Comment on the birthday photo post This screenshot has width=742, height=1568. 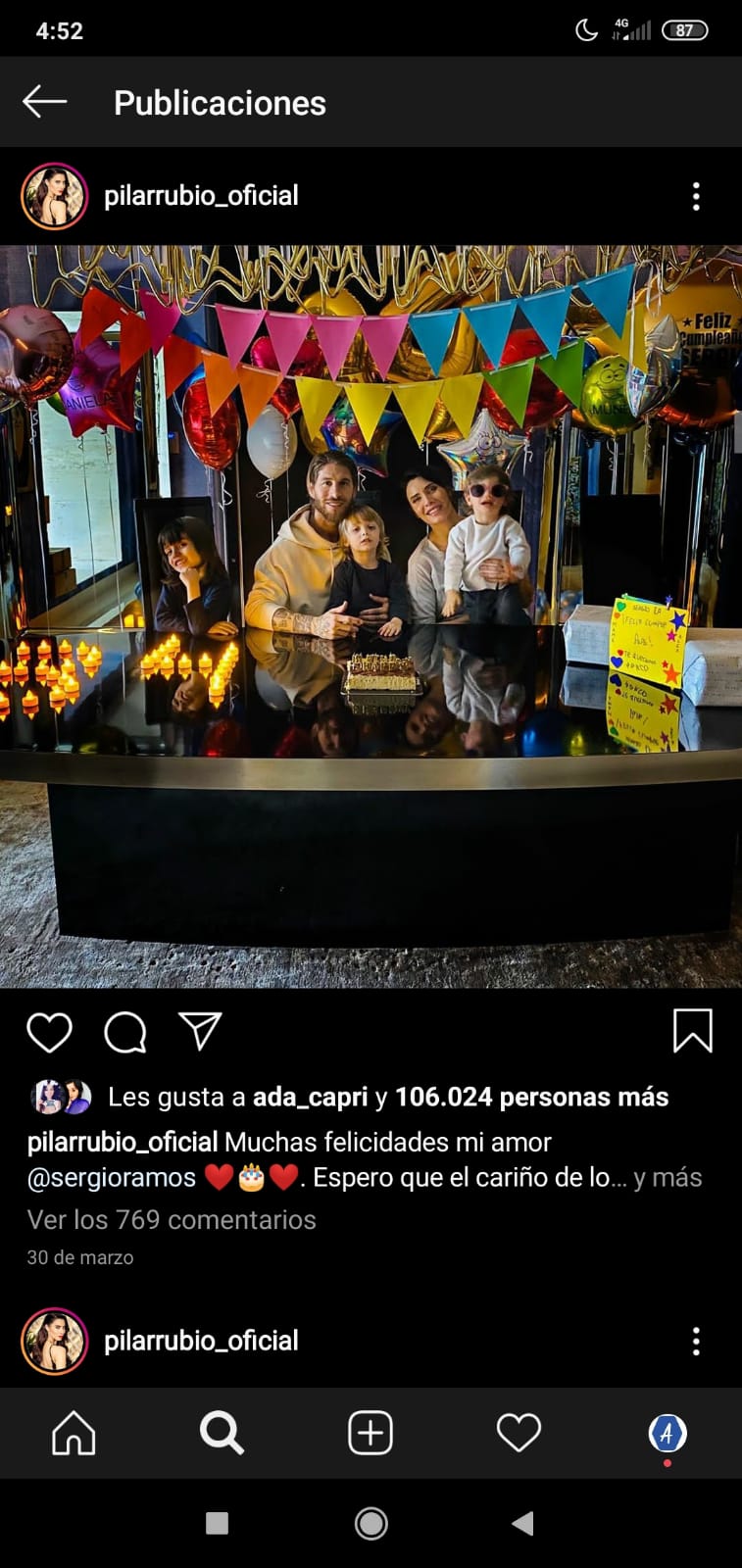click(x=125, y=1032)
